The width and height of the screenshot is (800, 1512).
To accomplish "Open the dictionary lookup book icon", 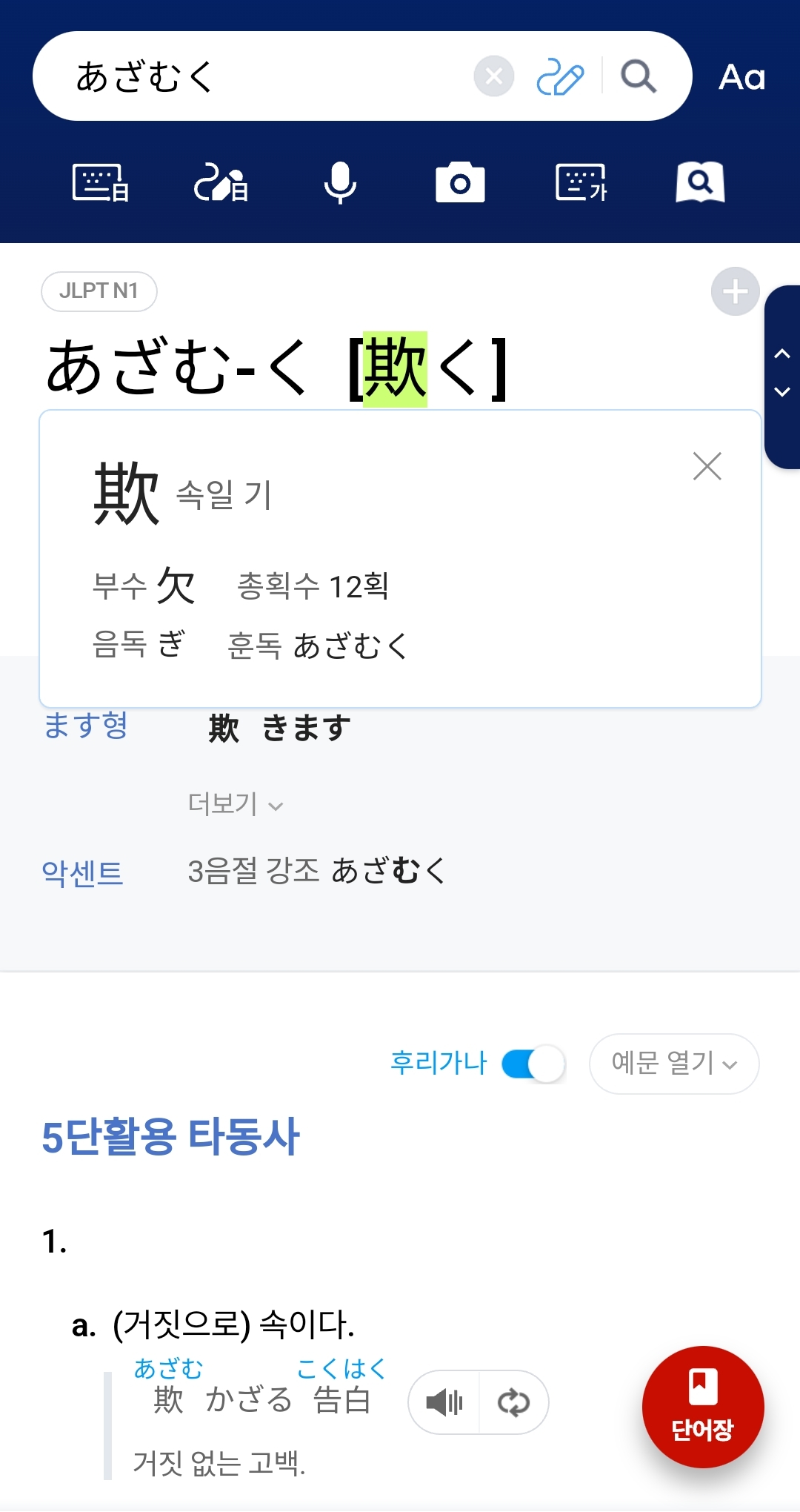I will 700,182.
